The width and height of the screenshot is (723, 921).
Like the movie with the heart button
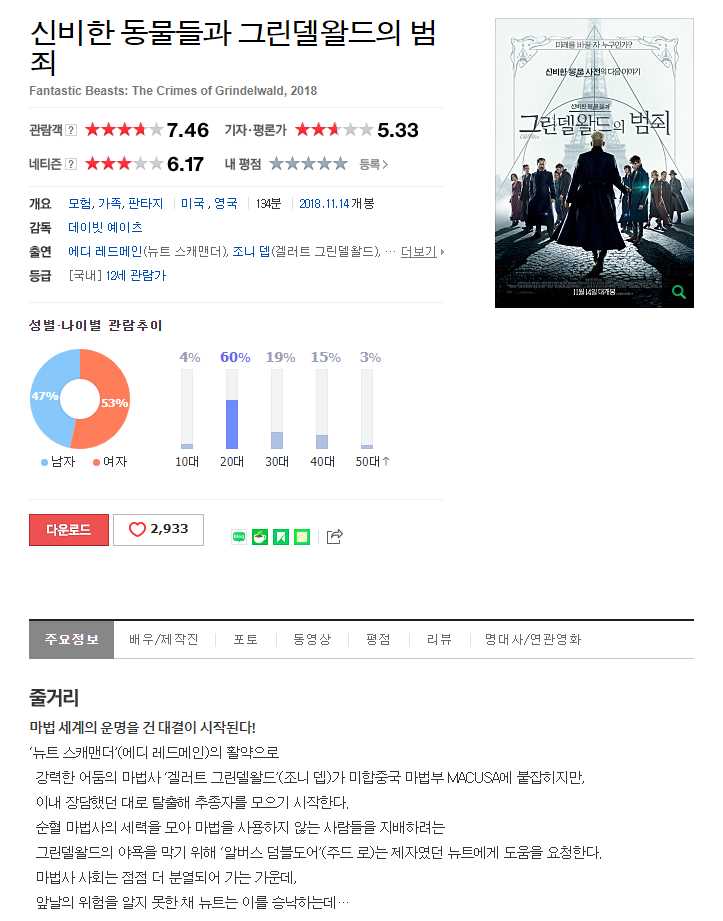click(x=158, y=530)
